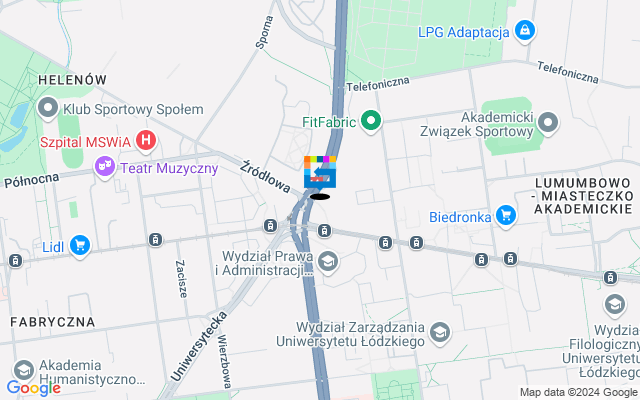The height and width of the screenshot is (400, 640).
Task: Tap the Lidl supermarket marker
Action: pos(79,244)
